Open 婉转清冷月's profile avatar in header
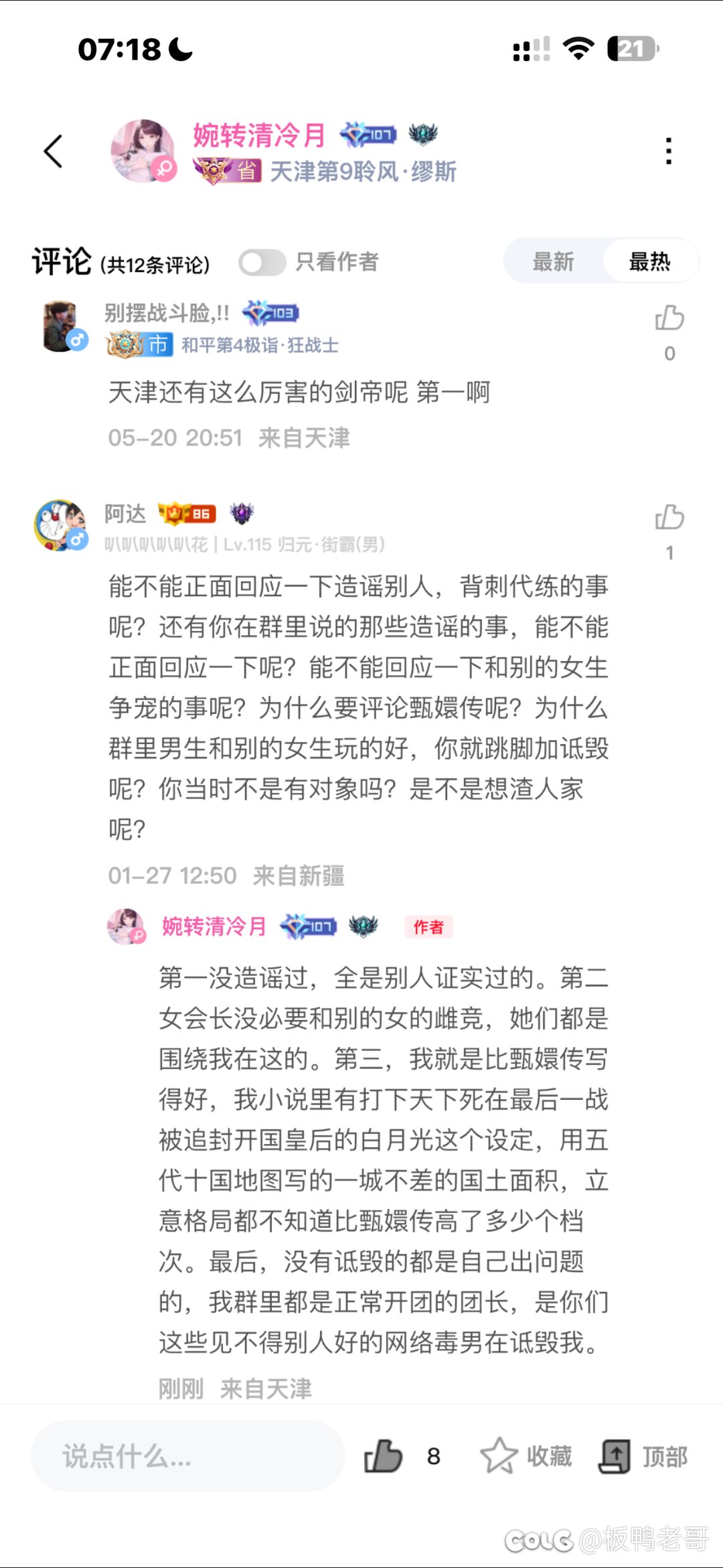The height and width of the screenshot is (1568, 723). [x=142, y=151]
